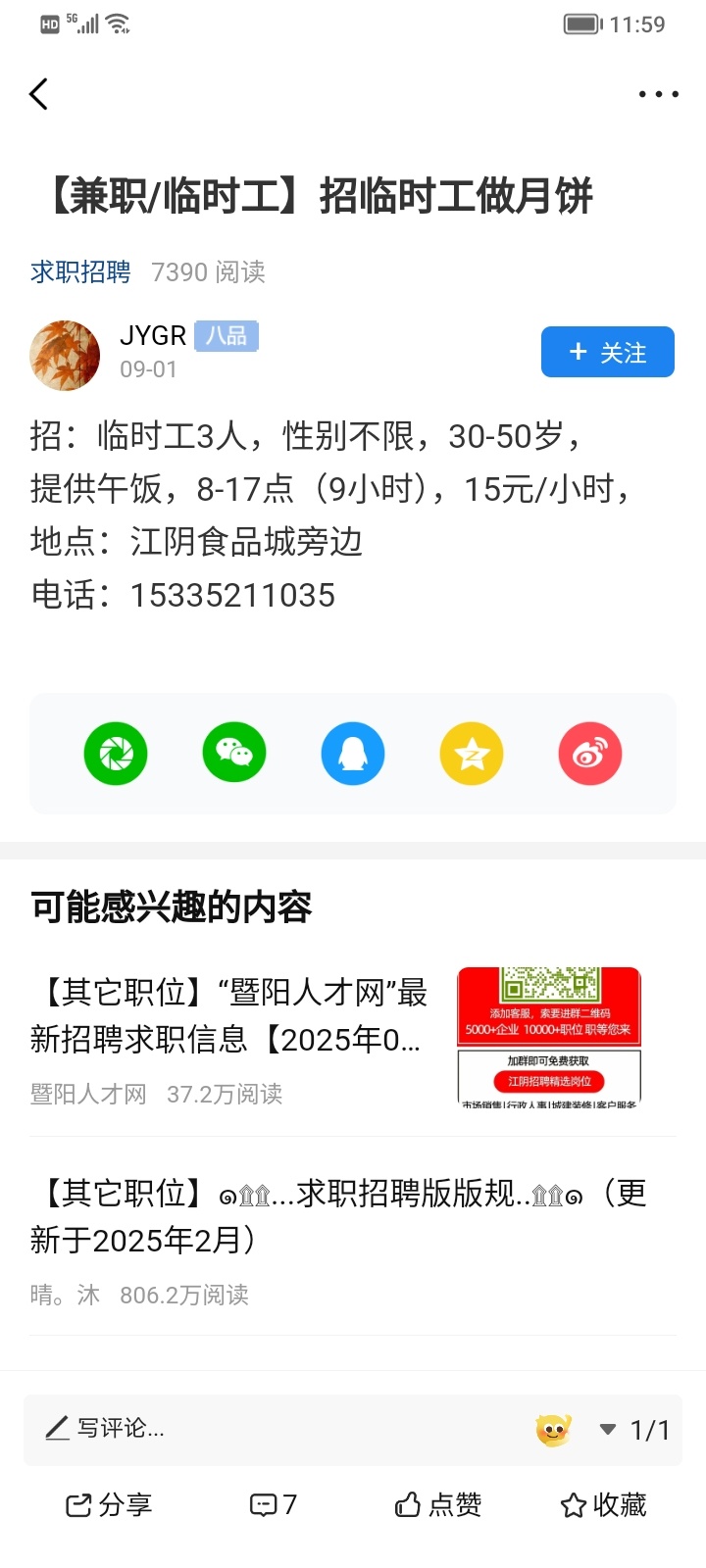The image size is (706, 1568).
Task: View the 7 comments
Action: click(273, 1504)
